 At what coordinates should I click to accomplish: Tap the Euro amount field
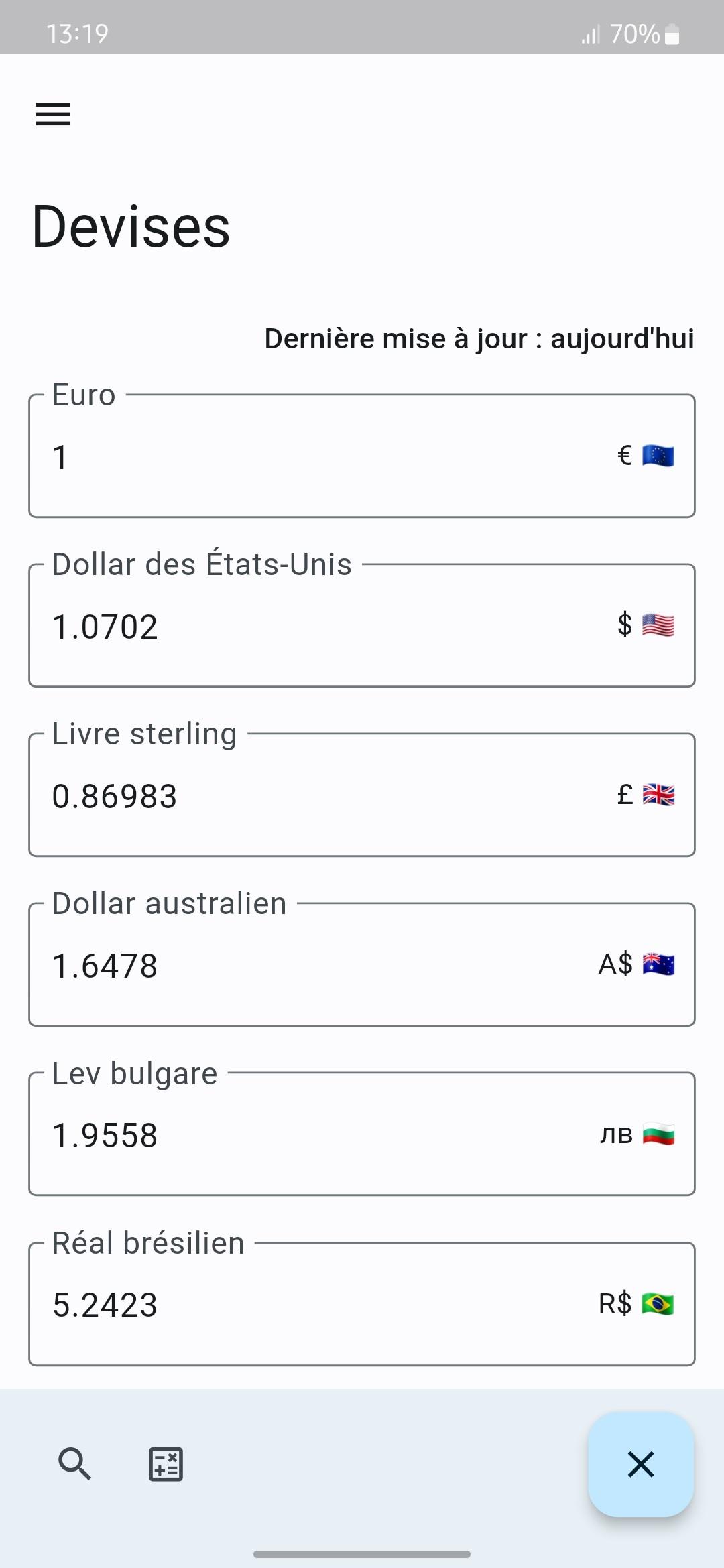pyautogui.click(x=322, y=457)
